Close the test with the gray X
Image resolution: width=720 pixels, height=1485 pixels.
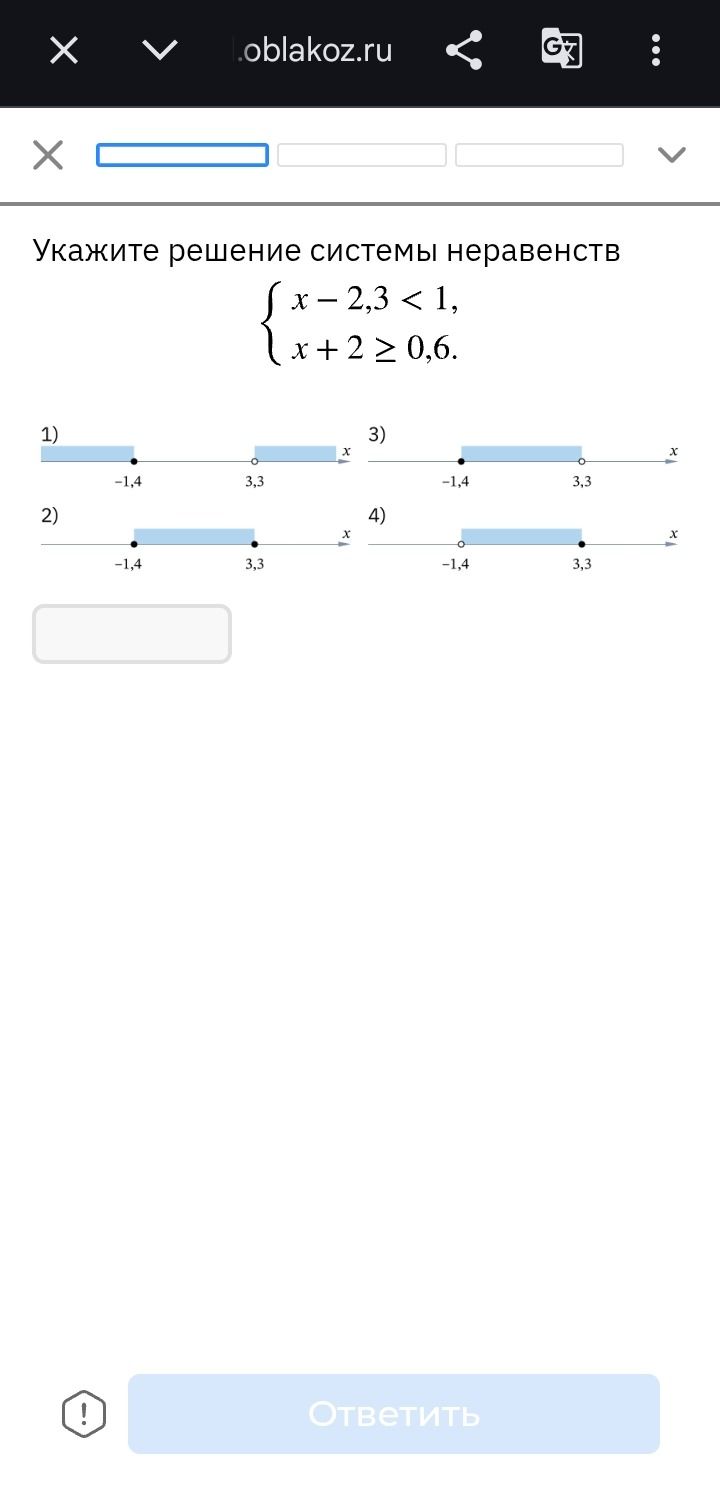click(48, 155)
